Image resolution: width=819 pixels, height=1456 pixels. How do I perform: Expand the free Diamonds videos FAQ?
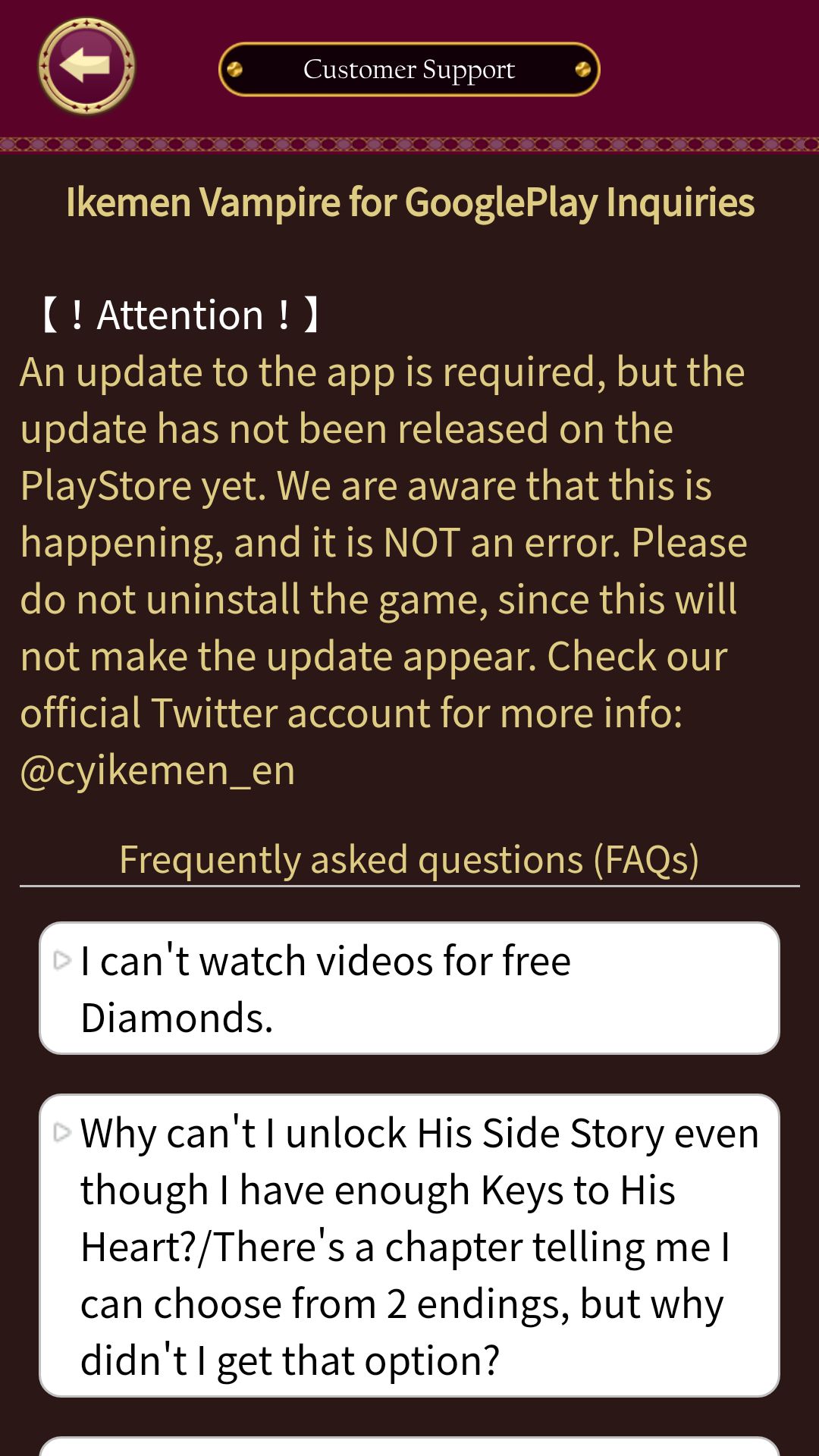(x=409, y=988)
